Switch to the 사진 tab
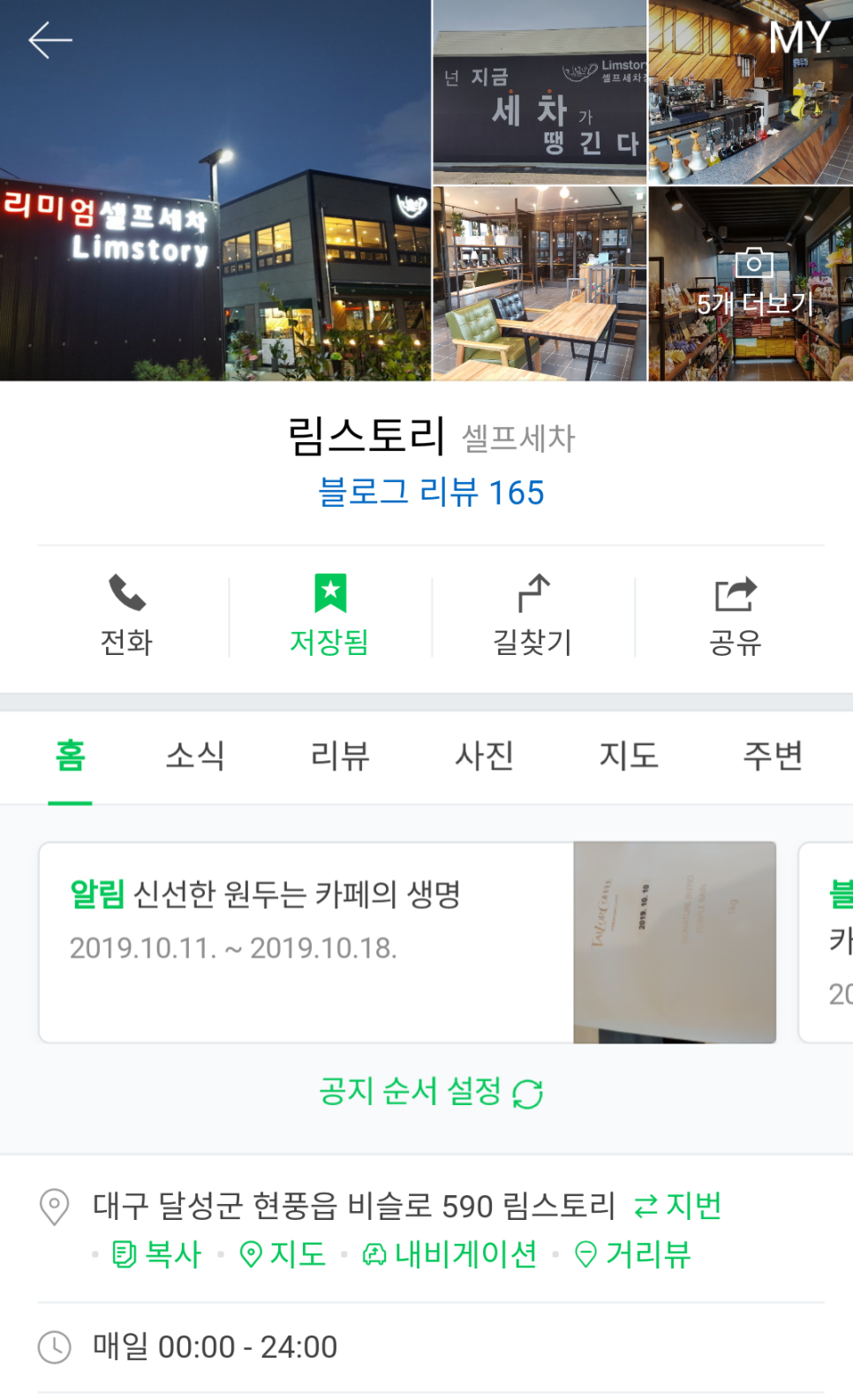This screenshot has width=853, height=1400. click(484, 756)
